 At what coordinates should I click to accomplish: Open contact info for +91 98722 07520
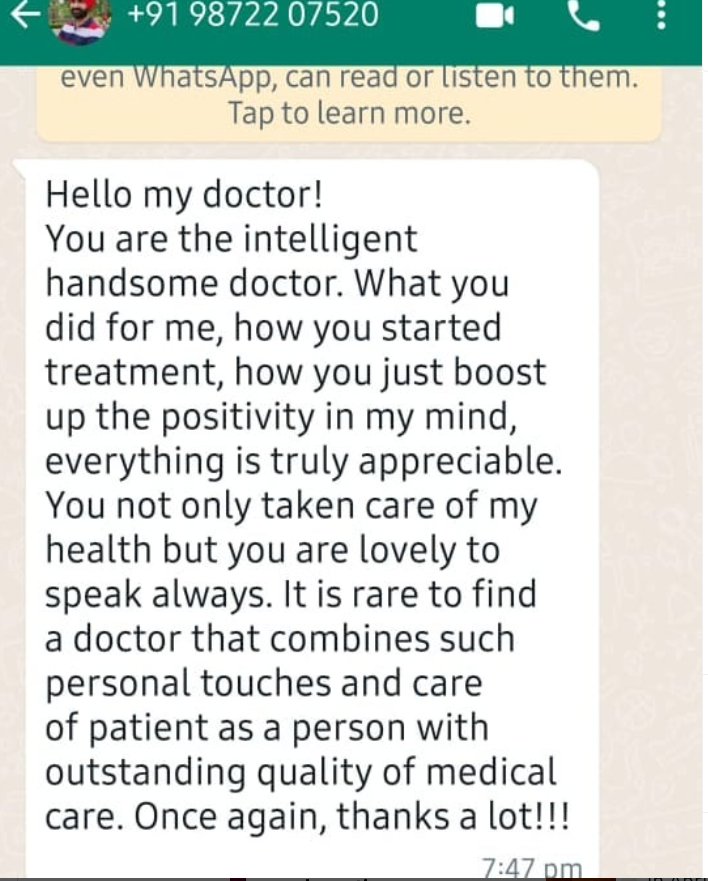[x=254, y=15]
